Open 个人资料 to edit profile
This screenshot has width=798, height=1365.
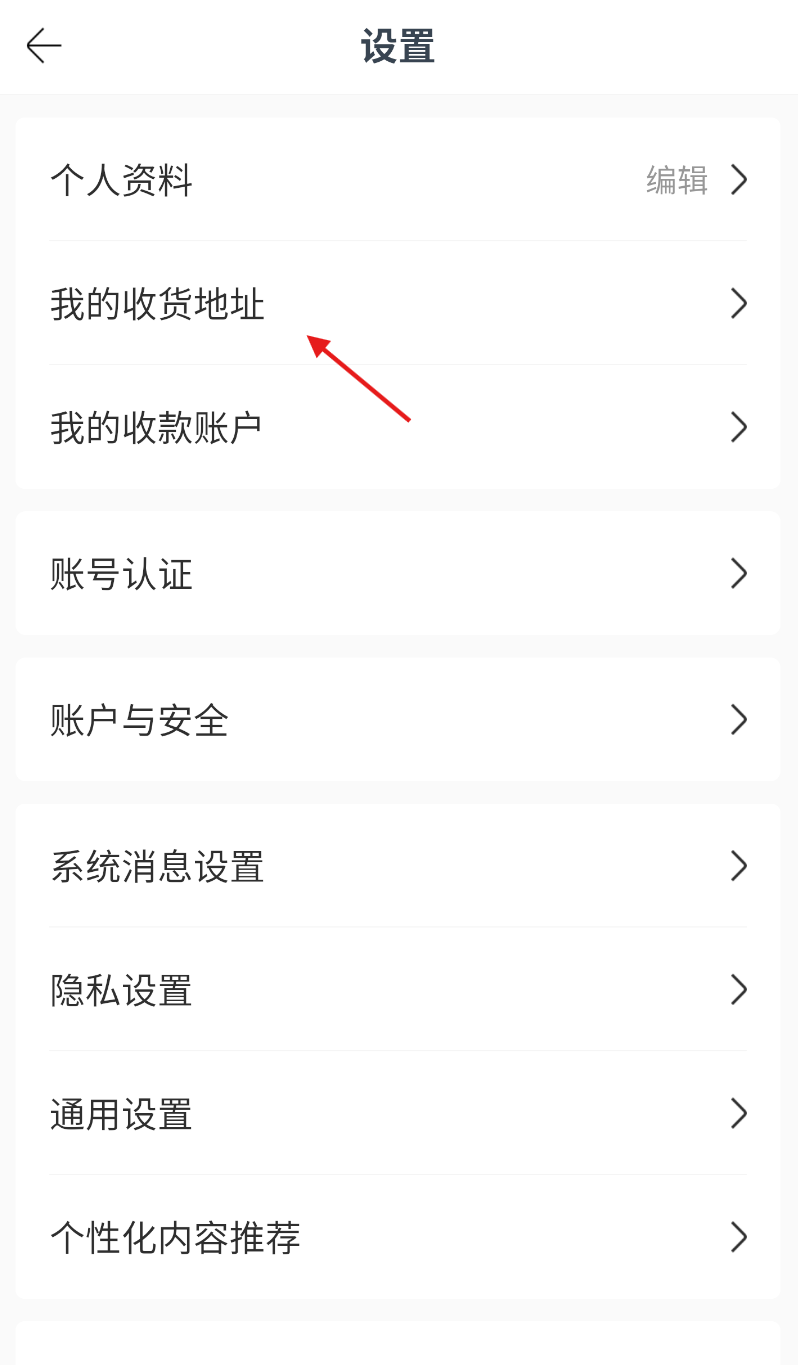point(398,180)
